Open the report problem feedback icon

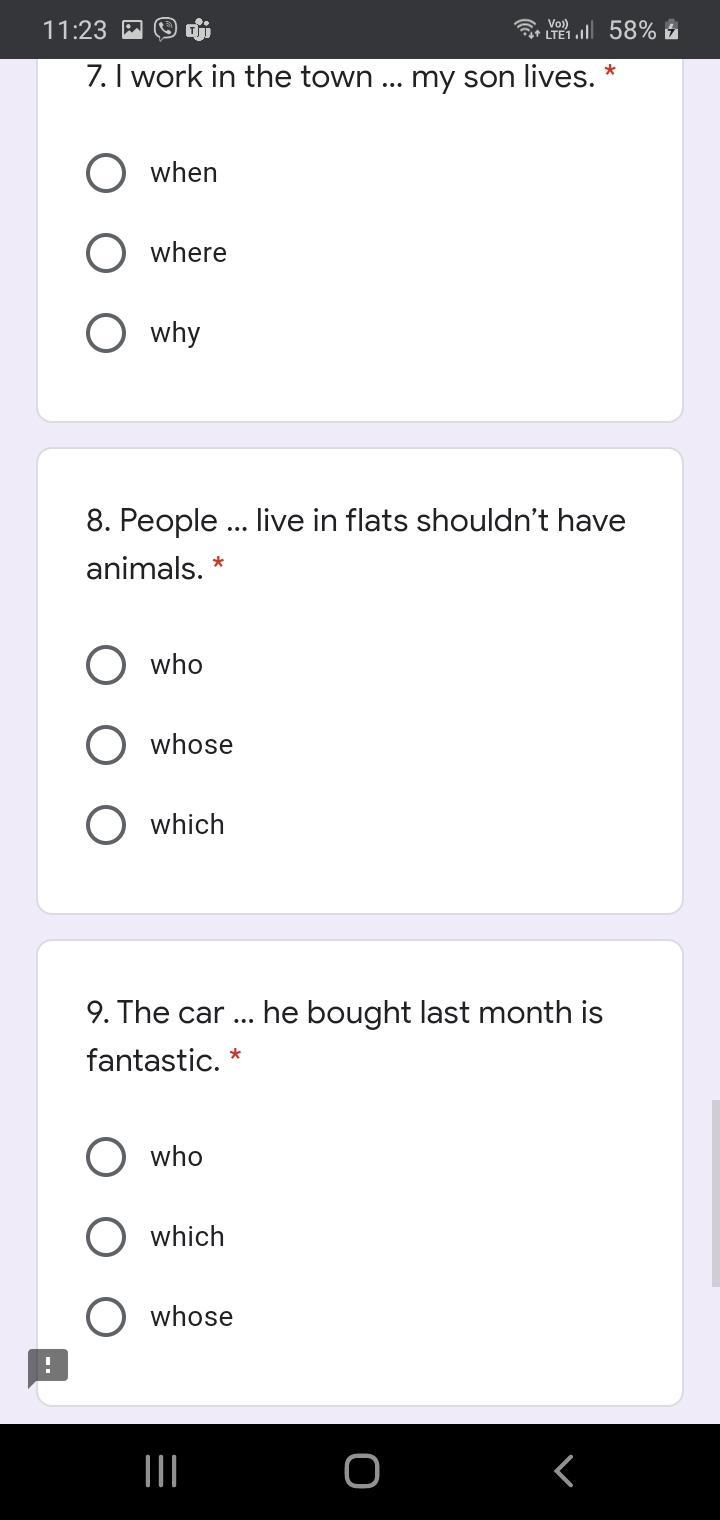[x=47, y=1366]
